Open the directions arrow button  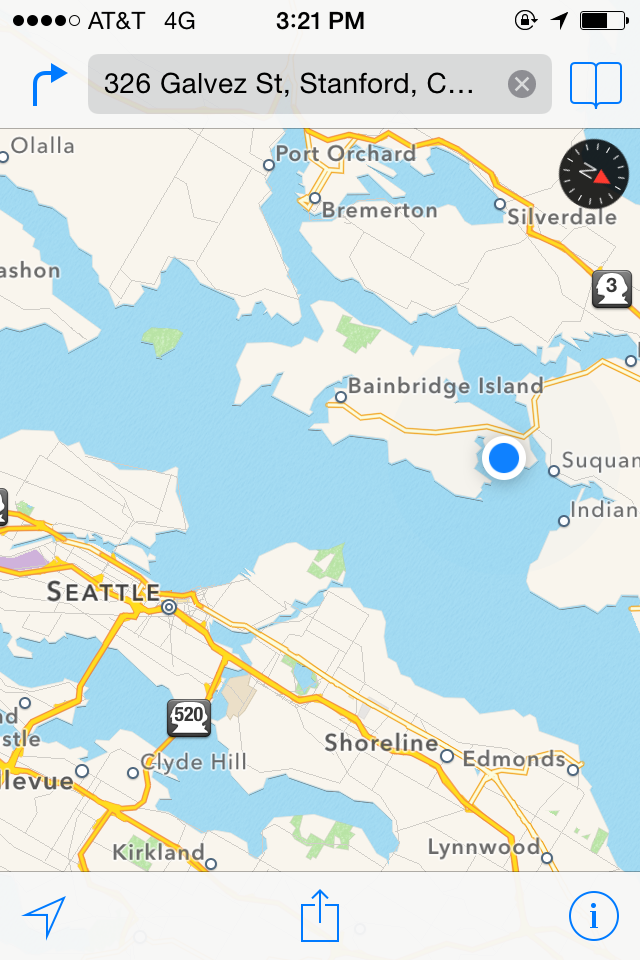(48, 85)
